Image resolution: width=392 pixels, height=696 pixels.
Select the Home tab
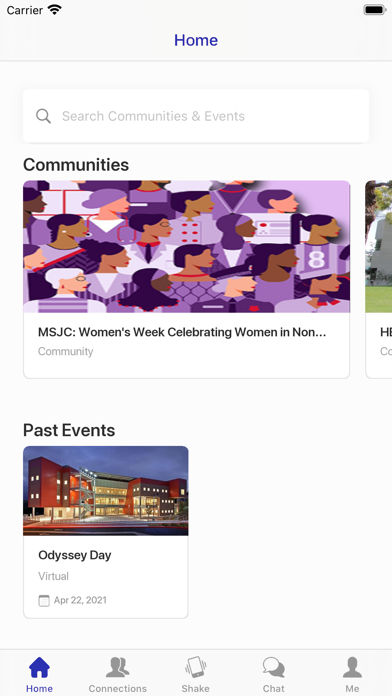[x=39, y=675]
